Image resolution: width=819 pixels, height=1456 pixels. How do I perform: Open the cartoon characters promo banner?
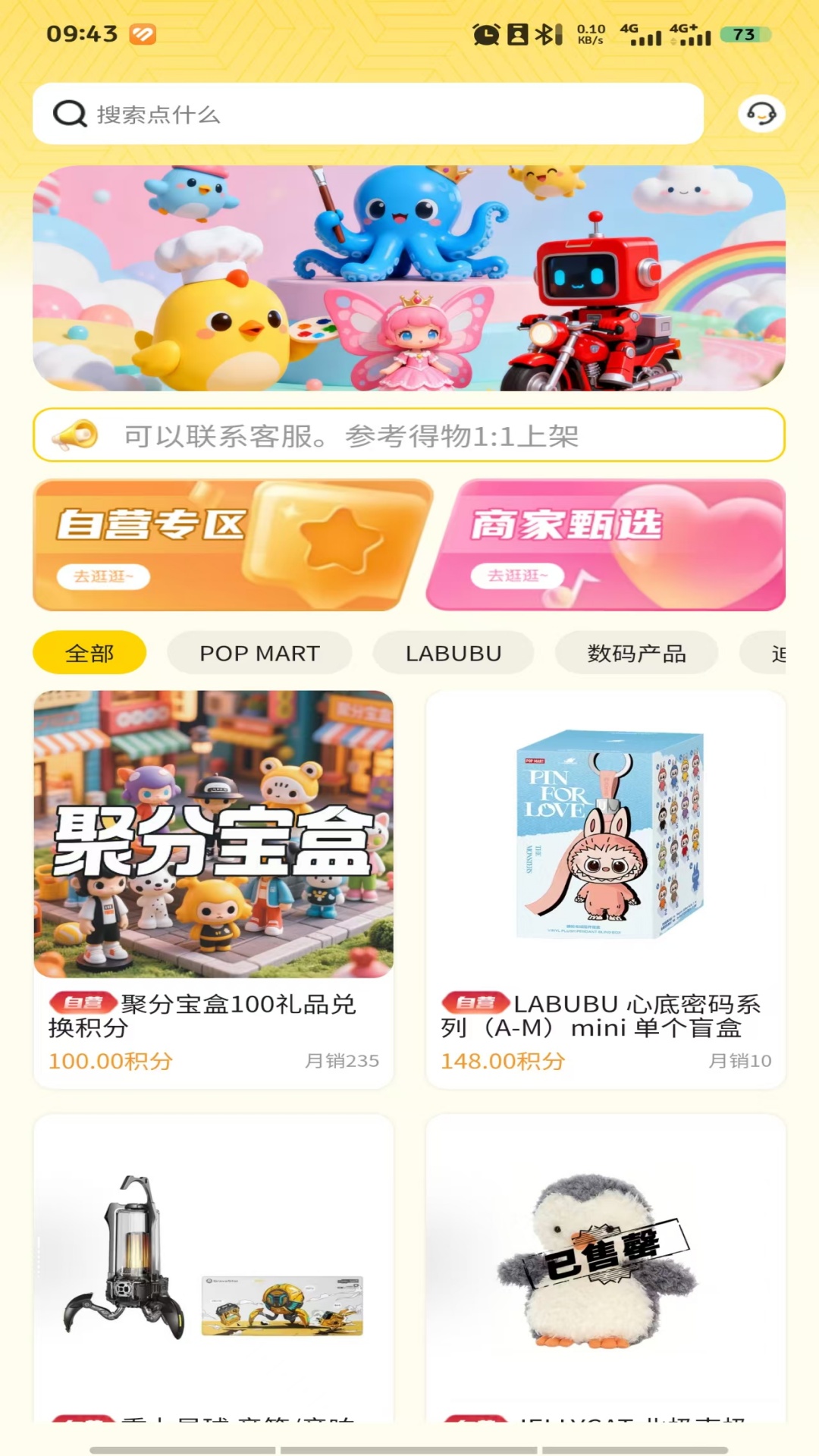pyautogui.click(x=409, y=278)
